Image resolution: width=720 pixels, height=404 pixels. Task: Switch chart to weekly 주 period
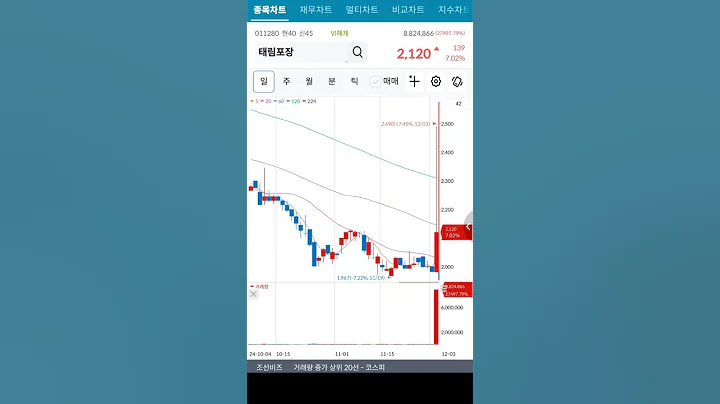coord(287,81)
